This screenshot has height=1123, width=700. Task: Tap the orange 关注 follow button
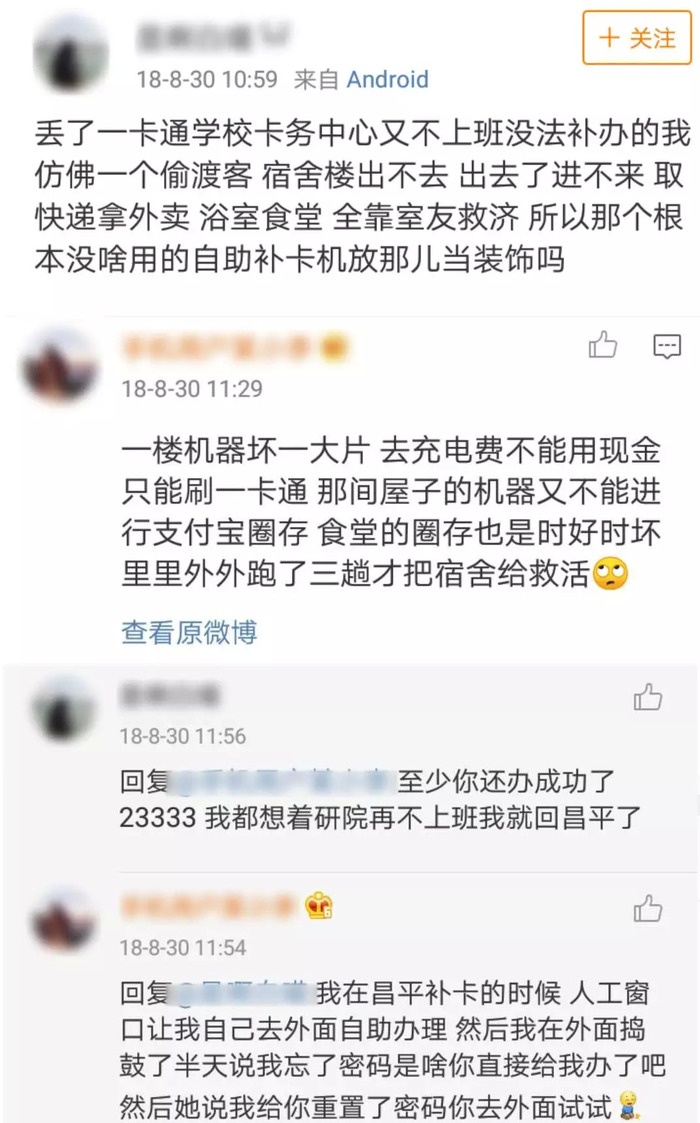(x=637, y=39)
